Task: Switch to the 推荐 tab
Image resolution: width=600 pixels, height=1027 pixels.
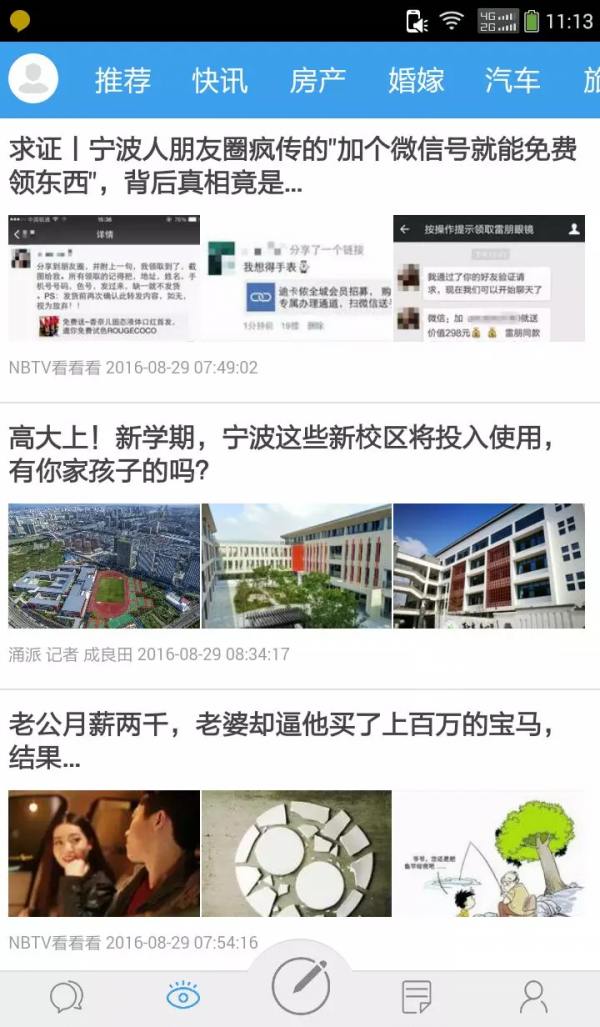Action: coord(123,80)
